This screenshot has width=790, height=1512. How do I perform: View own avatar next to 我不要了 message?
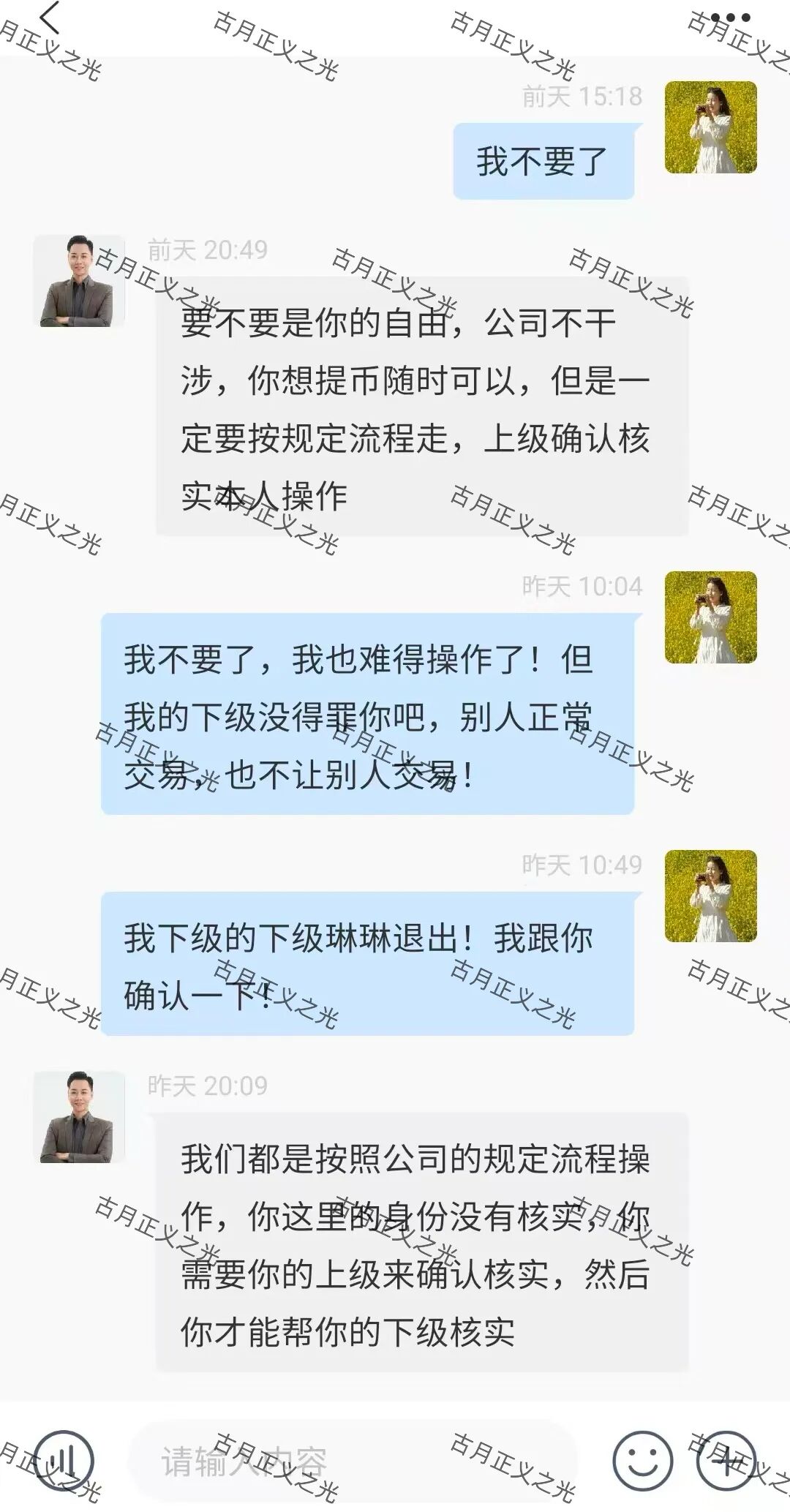[x=710, y=128]
